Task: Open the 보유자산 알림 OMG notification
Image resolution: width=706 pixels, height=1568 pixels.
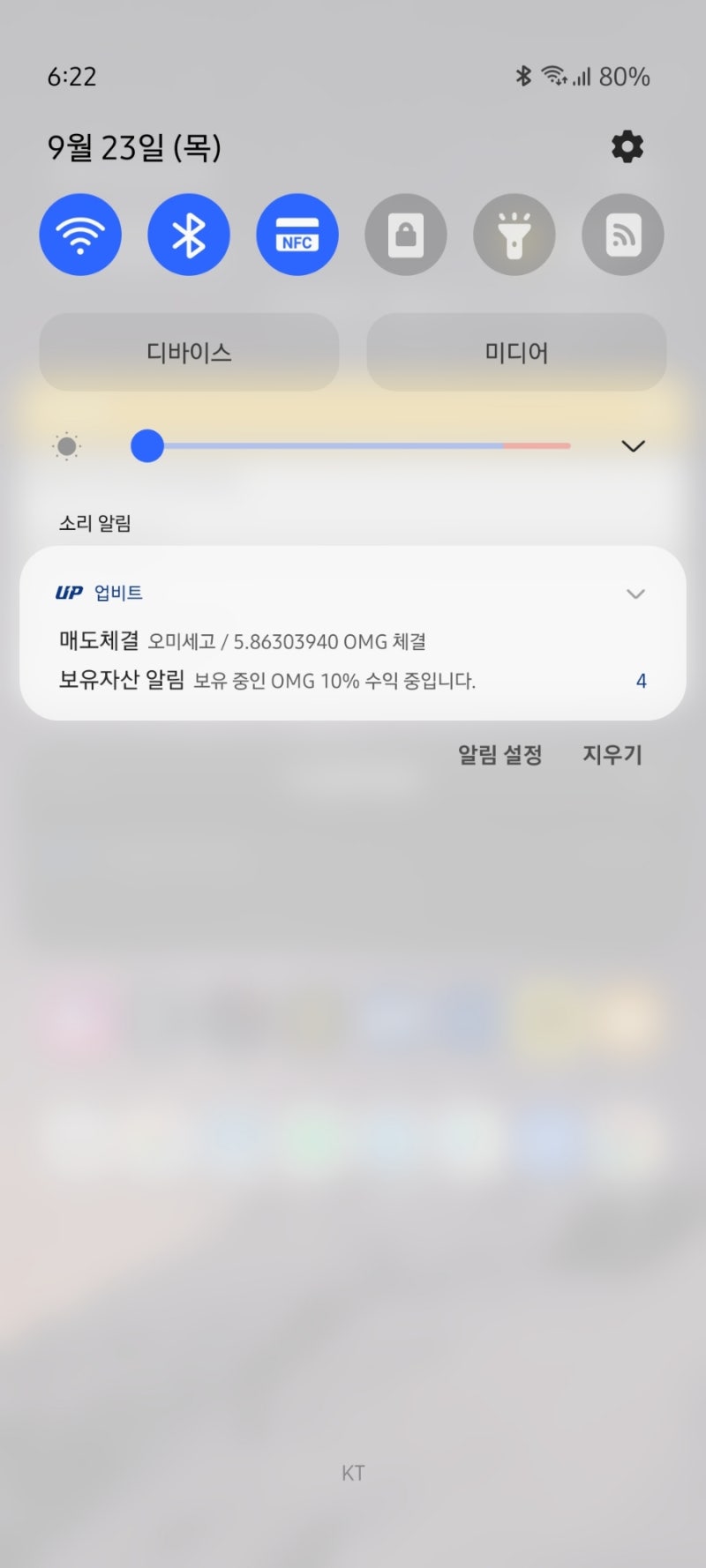Action: click(267, 680)
